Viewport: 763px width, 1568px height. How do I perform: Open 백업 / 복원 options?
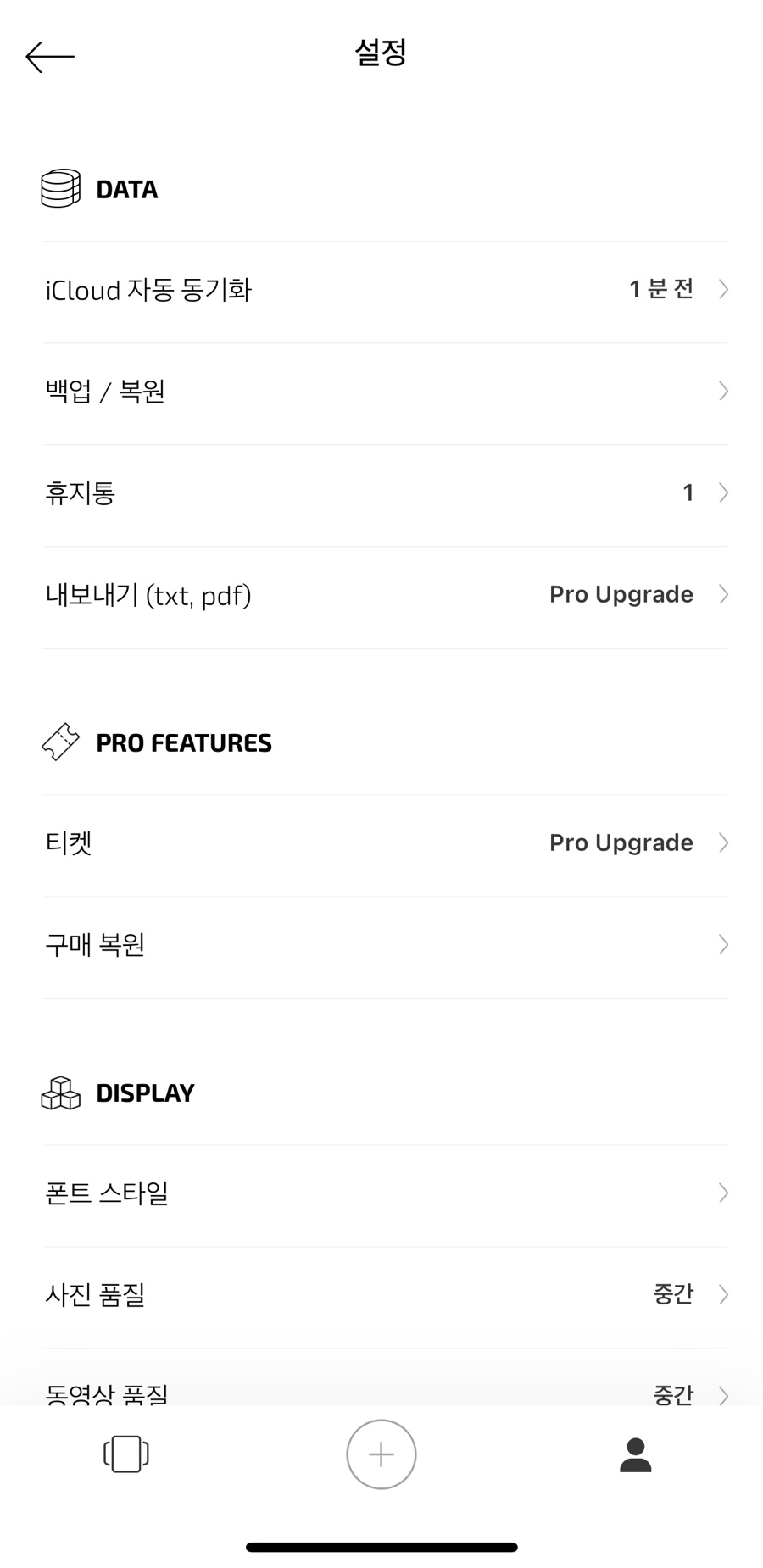click(386, 393)
